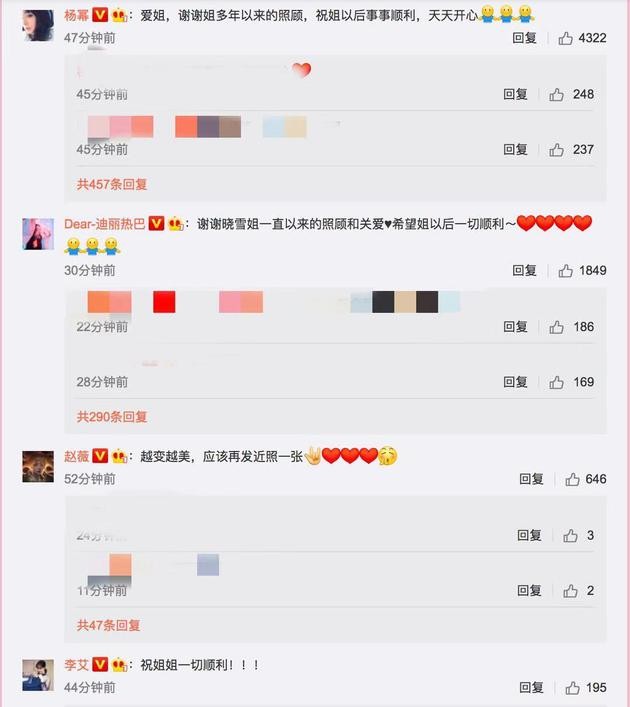The height and width of the screenshot is (707, 630).
Task: View 共47条回复 replies
Action: (x=108, y=625)
